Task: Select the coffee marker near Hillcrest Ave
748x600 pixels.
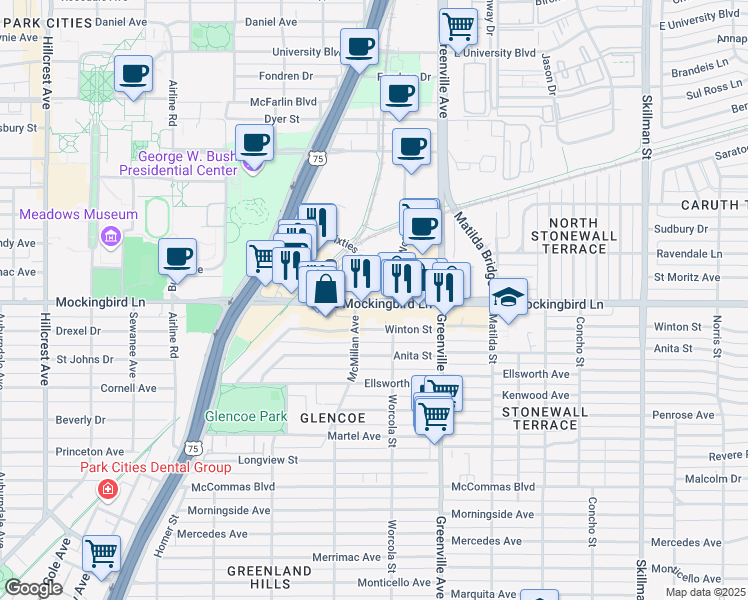Action: point(134,78)
